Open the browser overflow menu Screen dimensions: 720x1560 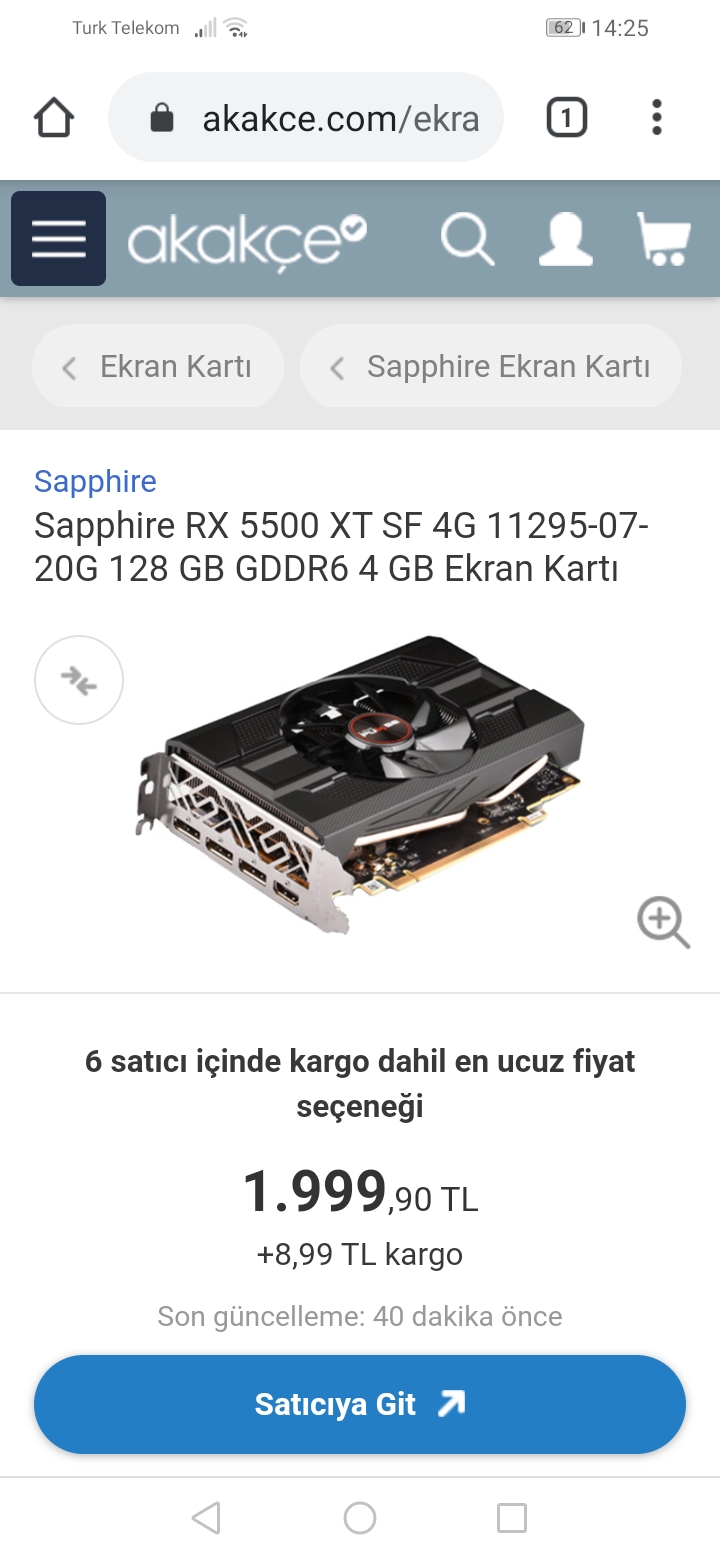tap(656, 118)
